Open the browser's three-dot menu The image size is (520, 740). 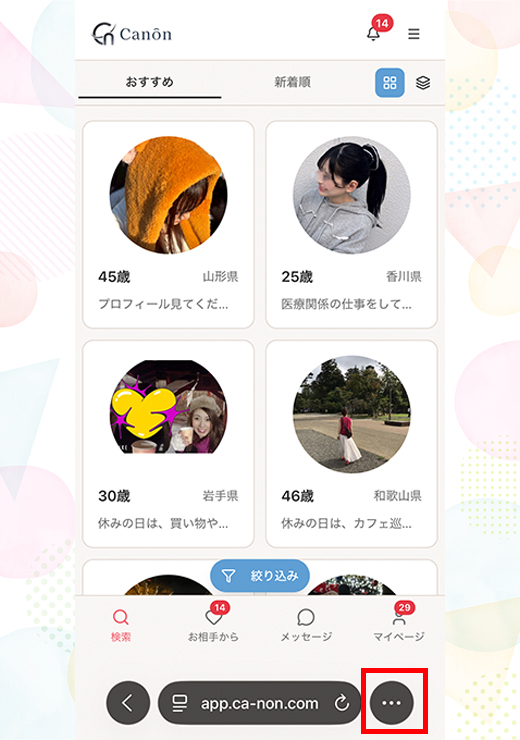coord(392,703)
